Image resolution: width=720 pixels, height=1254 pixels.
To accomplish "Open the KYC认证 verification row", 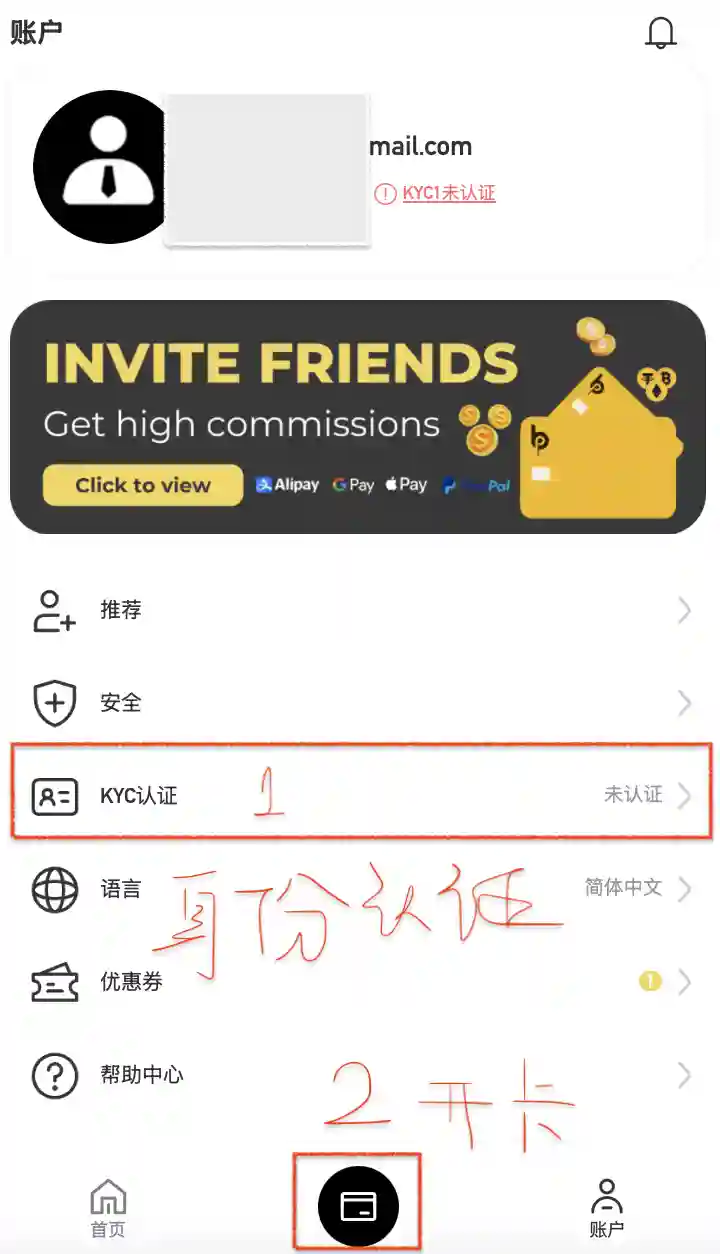I will pyautogui.click(x=360, y=795).
